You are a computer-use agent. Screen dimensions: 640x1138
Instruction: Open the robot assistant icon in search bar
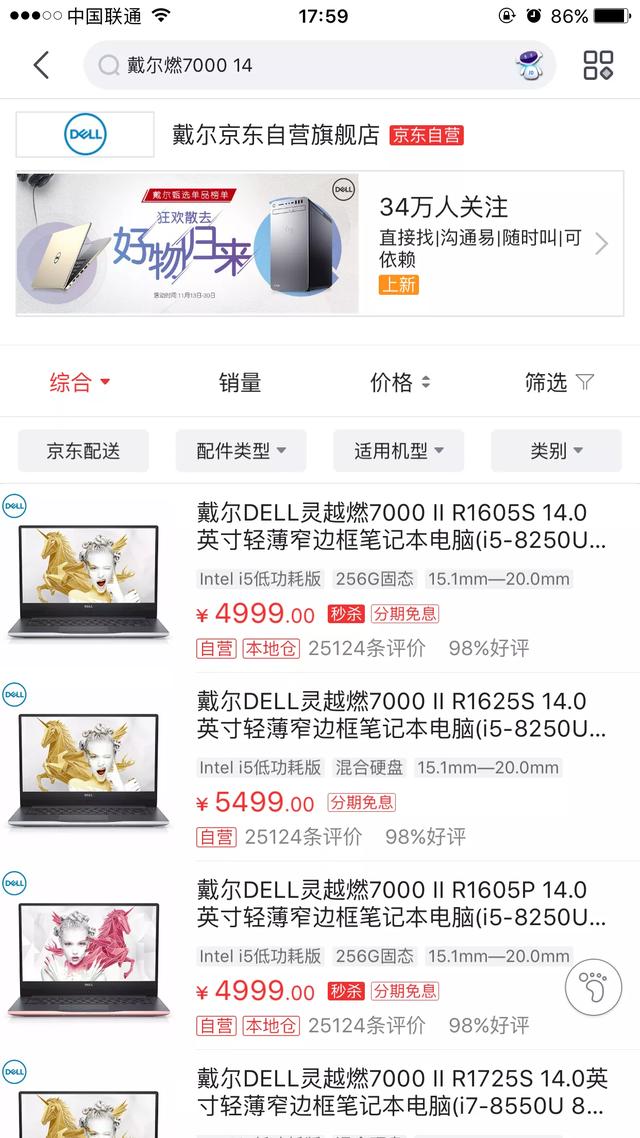click(x=529, y=66)
